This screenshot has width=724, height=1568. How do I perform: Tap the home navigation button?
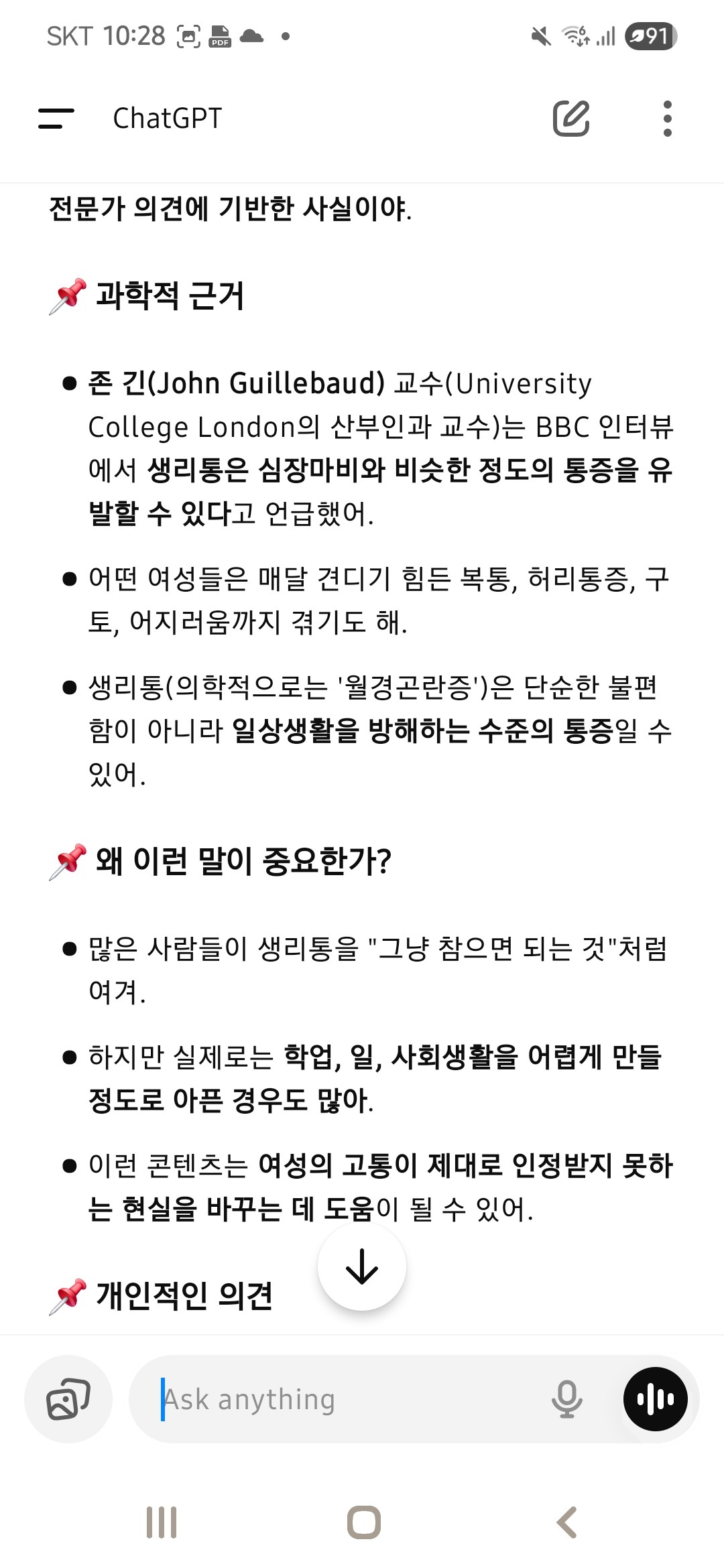tap(362, 1520)
